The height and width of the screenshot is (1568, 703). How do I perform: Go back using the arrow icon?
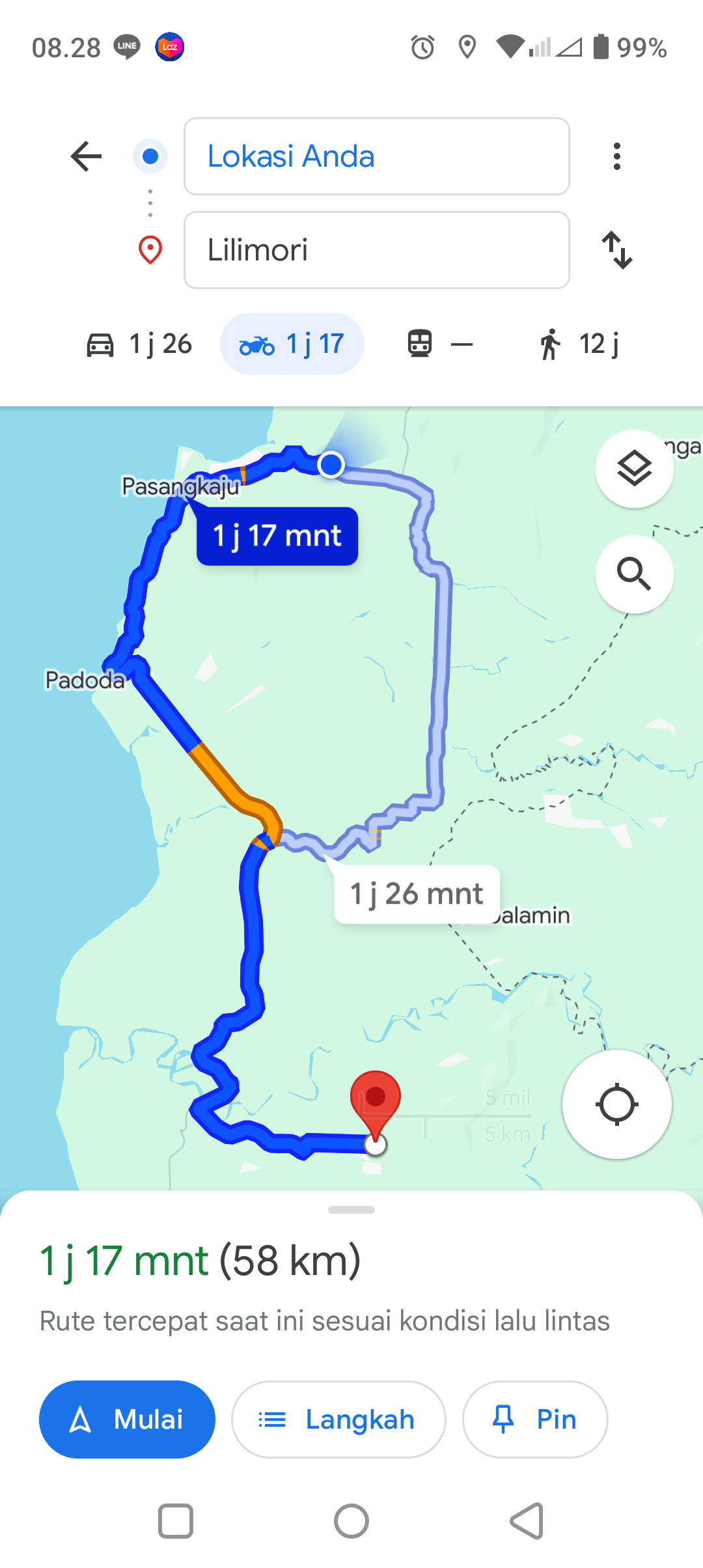87,156
